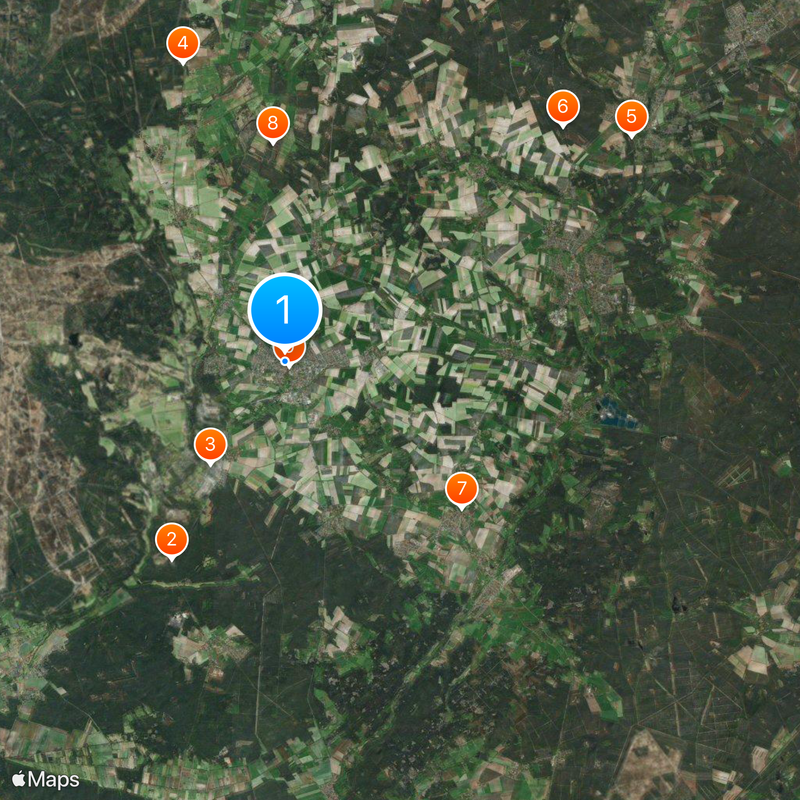This screenshot has height=800, width=800.
Task: Select the orange marker numbered 7
Action: pyautogui.click(x=461, y=489)
